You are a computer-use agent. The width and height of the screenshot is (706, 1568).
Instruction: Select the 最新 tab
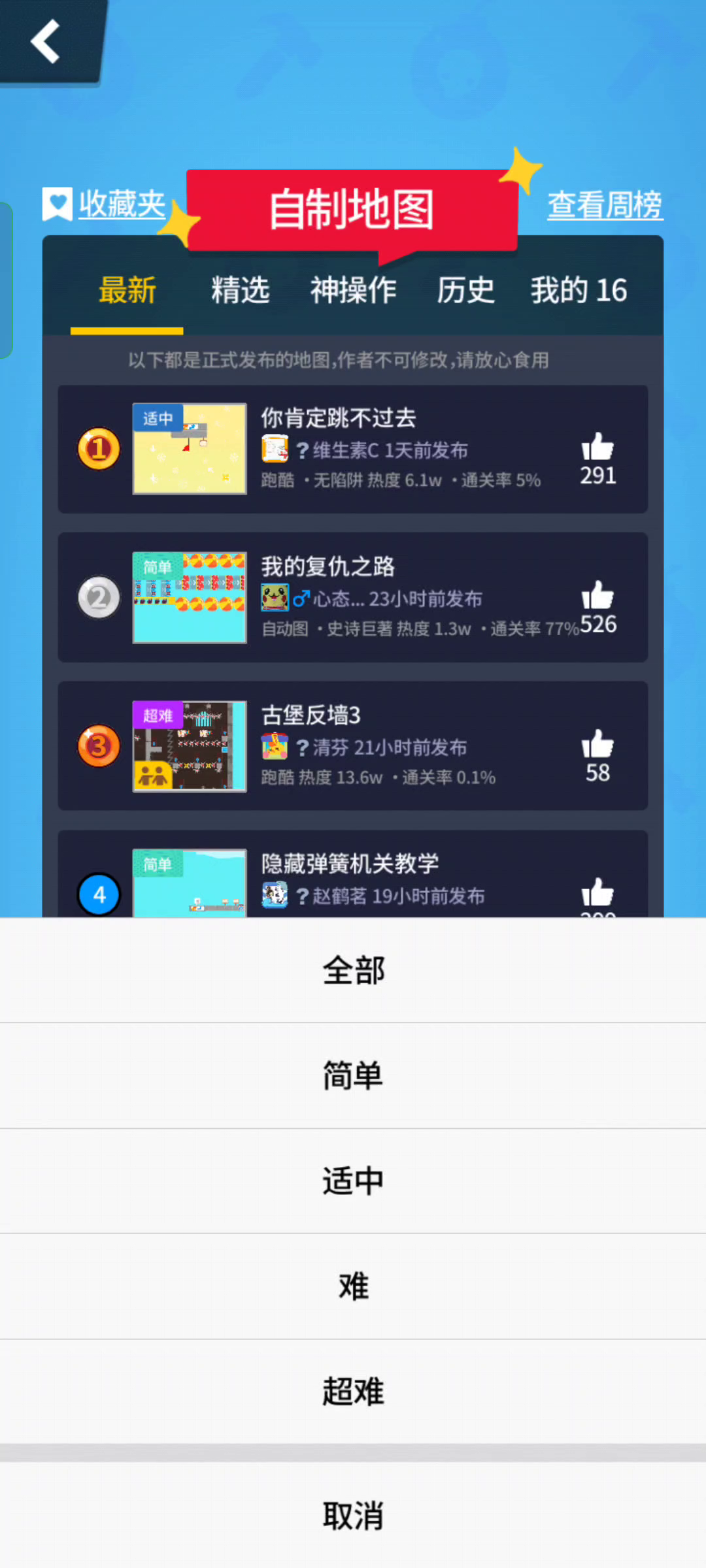click(127, 290)
